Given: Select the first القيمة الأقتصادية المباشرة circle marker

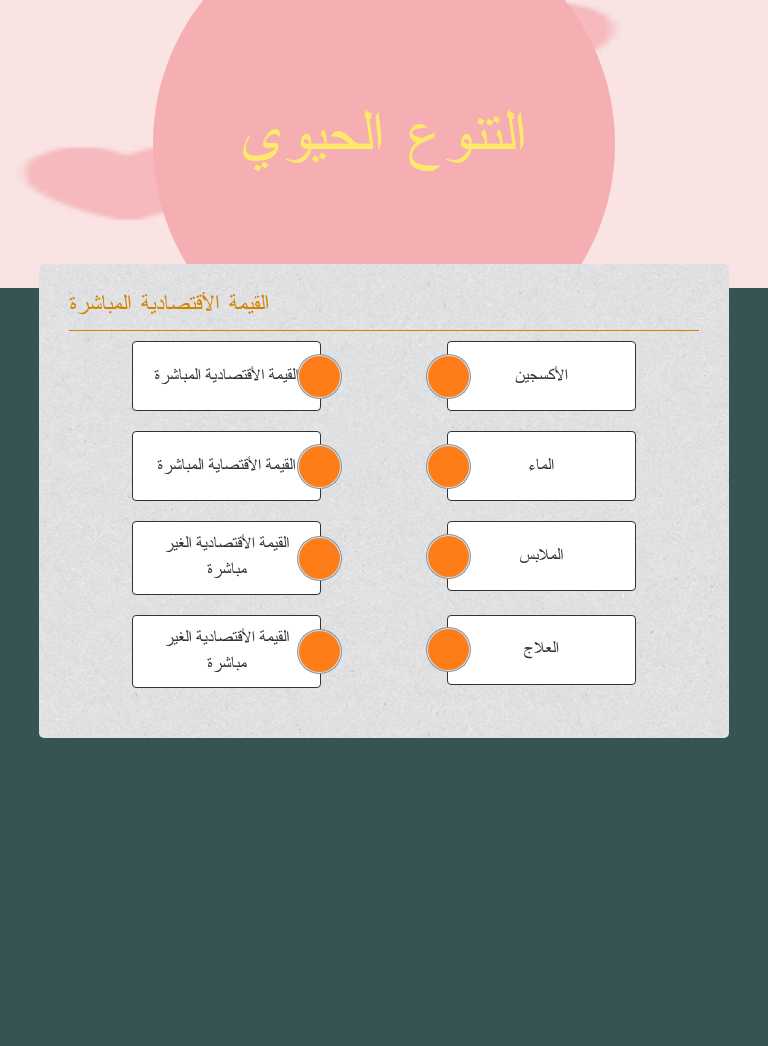Looking at the screenshot, I should coord(319,376).
